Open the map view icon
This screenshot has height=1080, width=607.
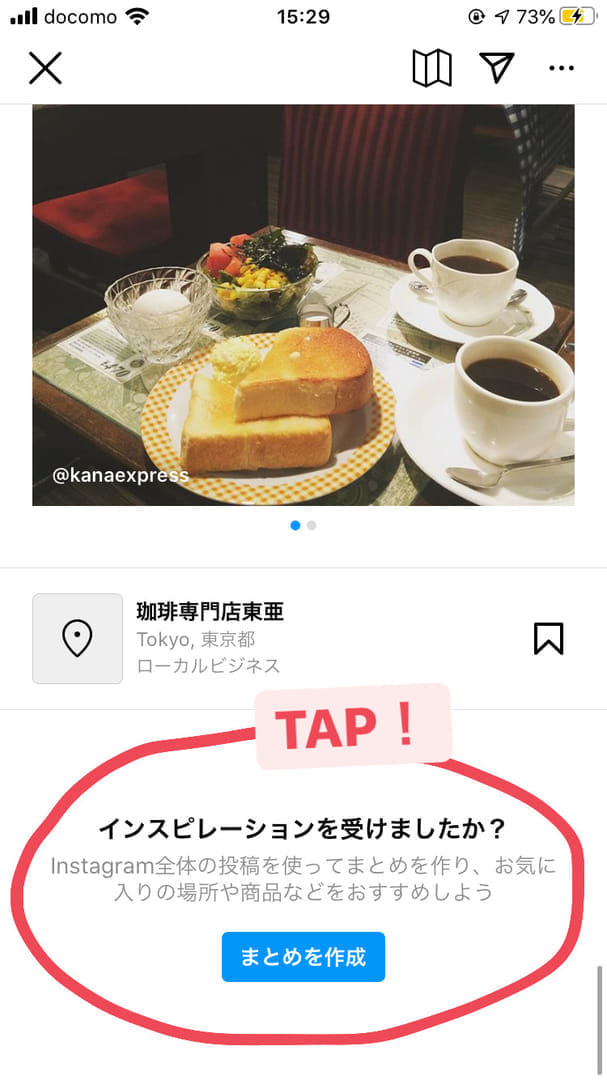coord(432,68)
